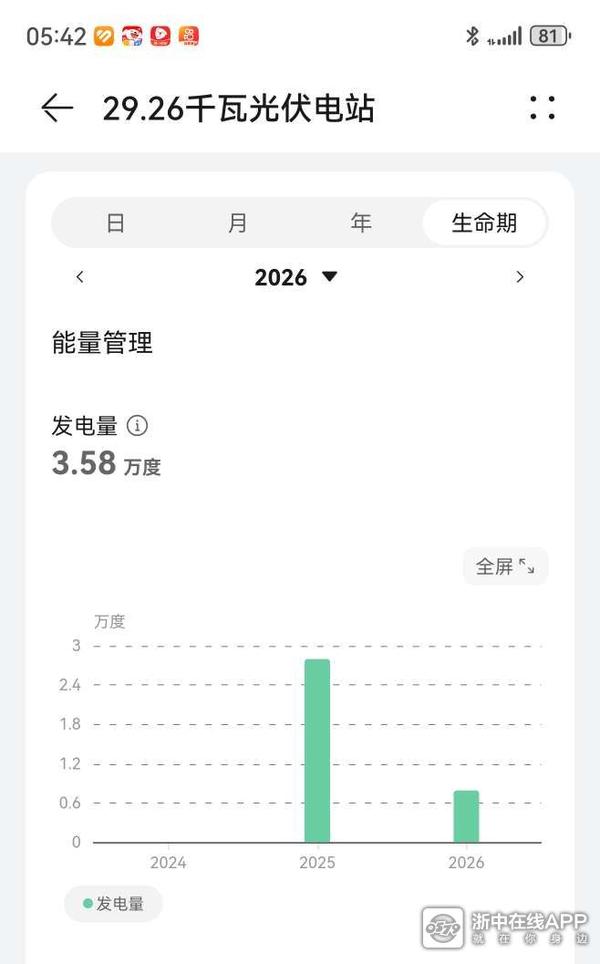Image resolution: width=600 pixels, height=964 pixels.
Task: Go to the previous period arrow
Action: 80,277
